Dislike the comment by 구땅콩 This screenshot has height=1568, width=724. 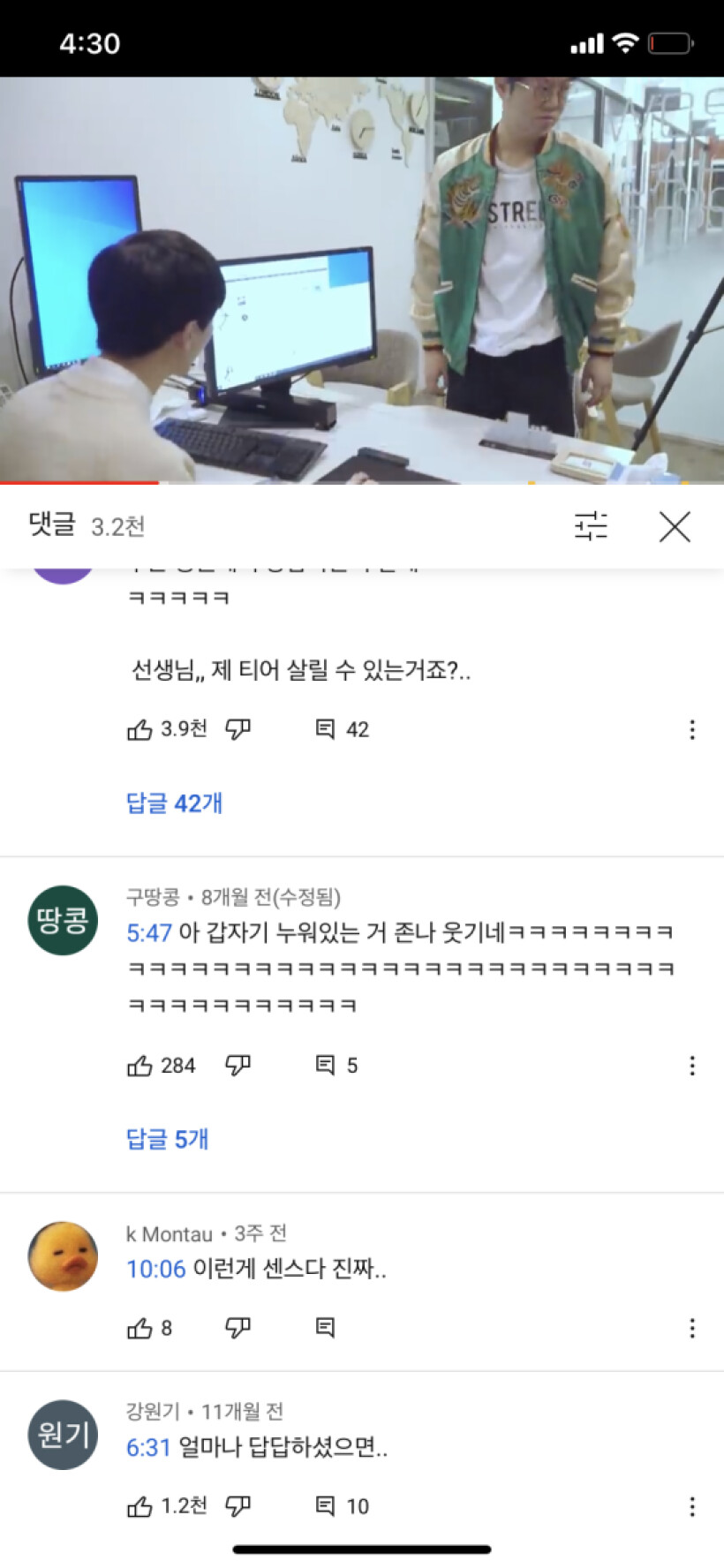[x=238, y=1067]
